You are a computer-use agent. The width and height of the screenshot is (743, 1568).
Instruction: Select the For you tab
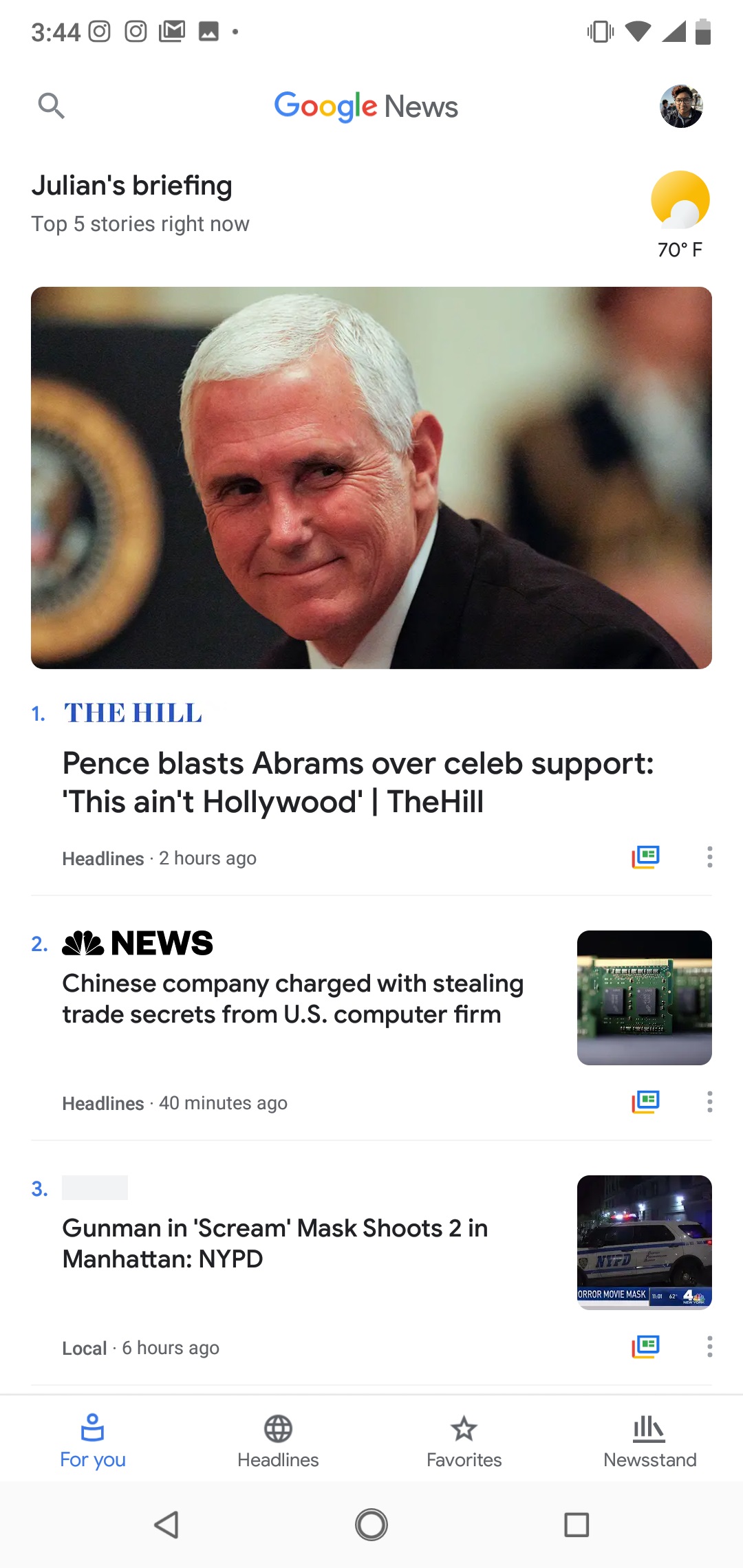tap(92, 1441)
